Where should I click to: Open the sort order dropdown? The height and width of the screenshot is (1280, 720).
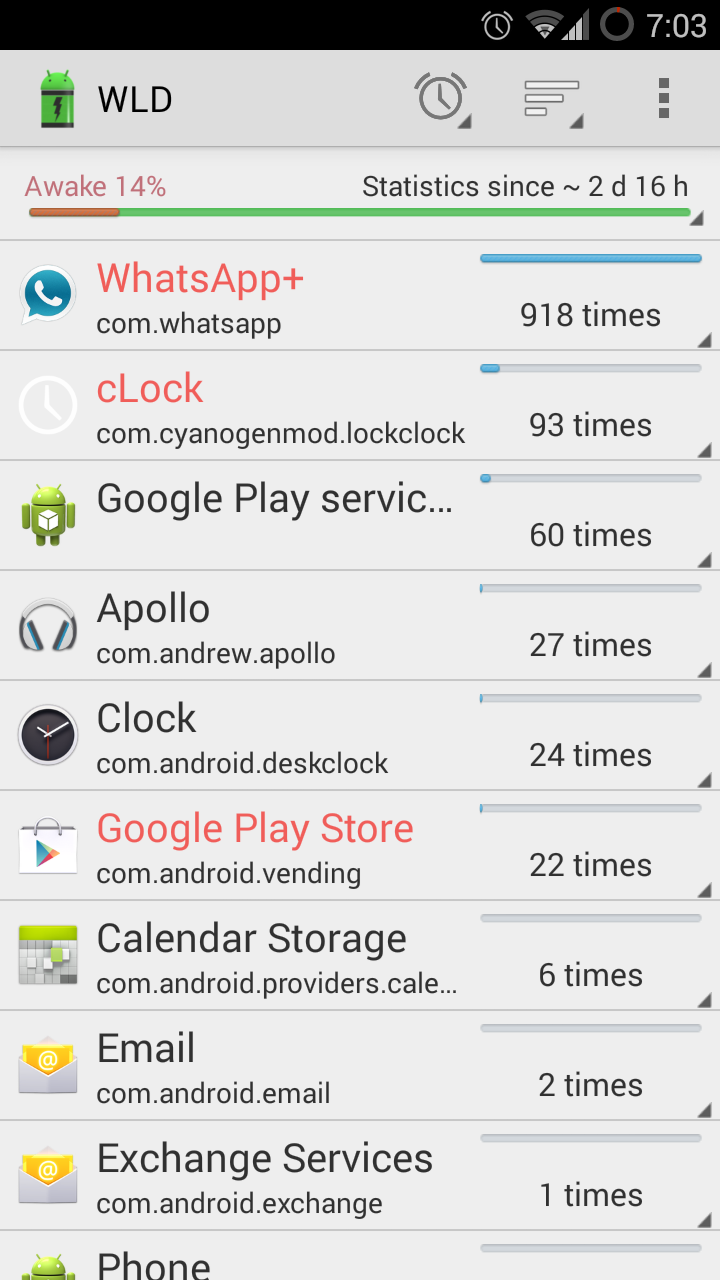pyautogui.click(x=552, y=99)
